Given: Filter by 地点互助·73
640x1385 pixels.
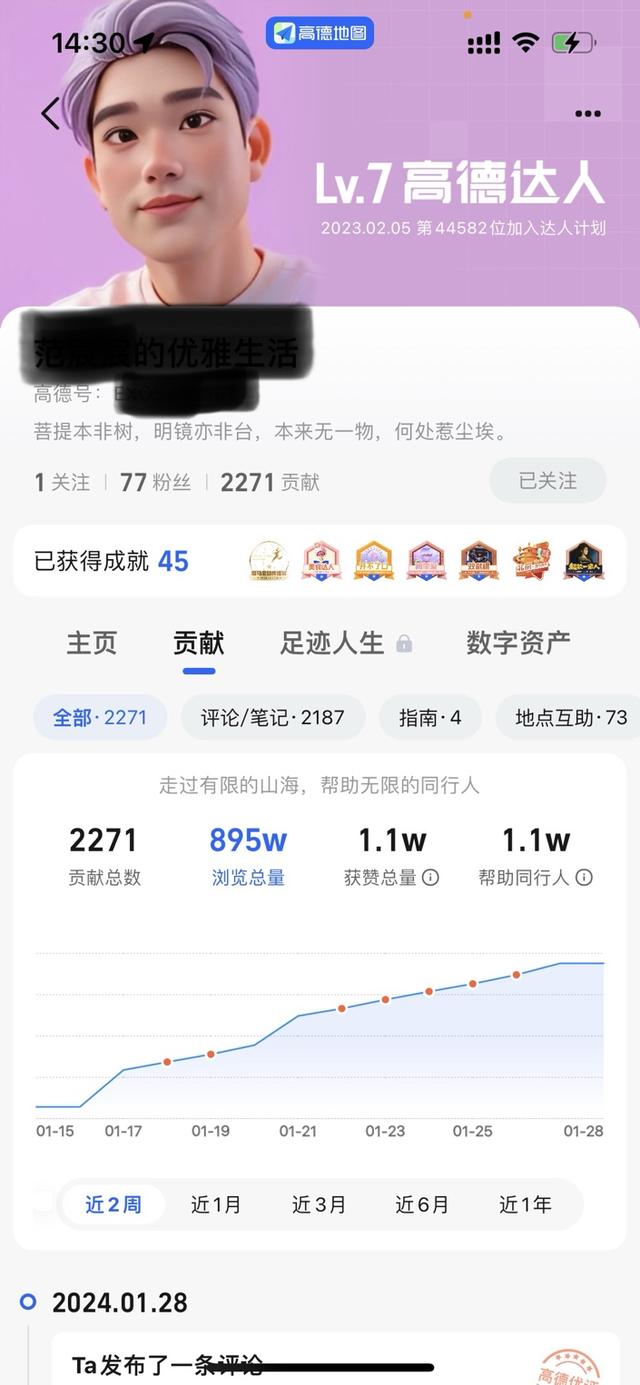Looking at the screenshot, I should (x=570, y=717).
